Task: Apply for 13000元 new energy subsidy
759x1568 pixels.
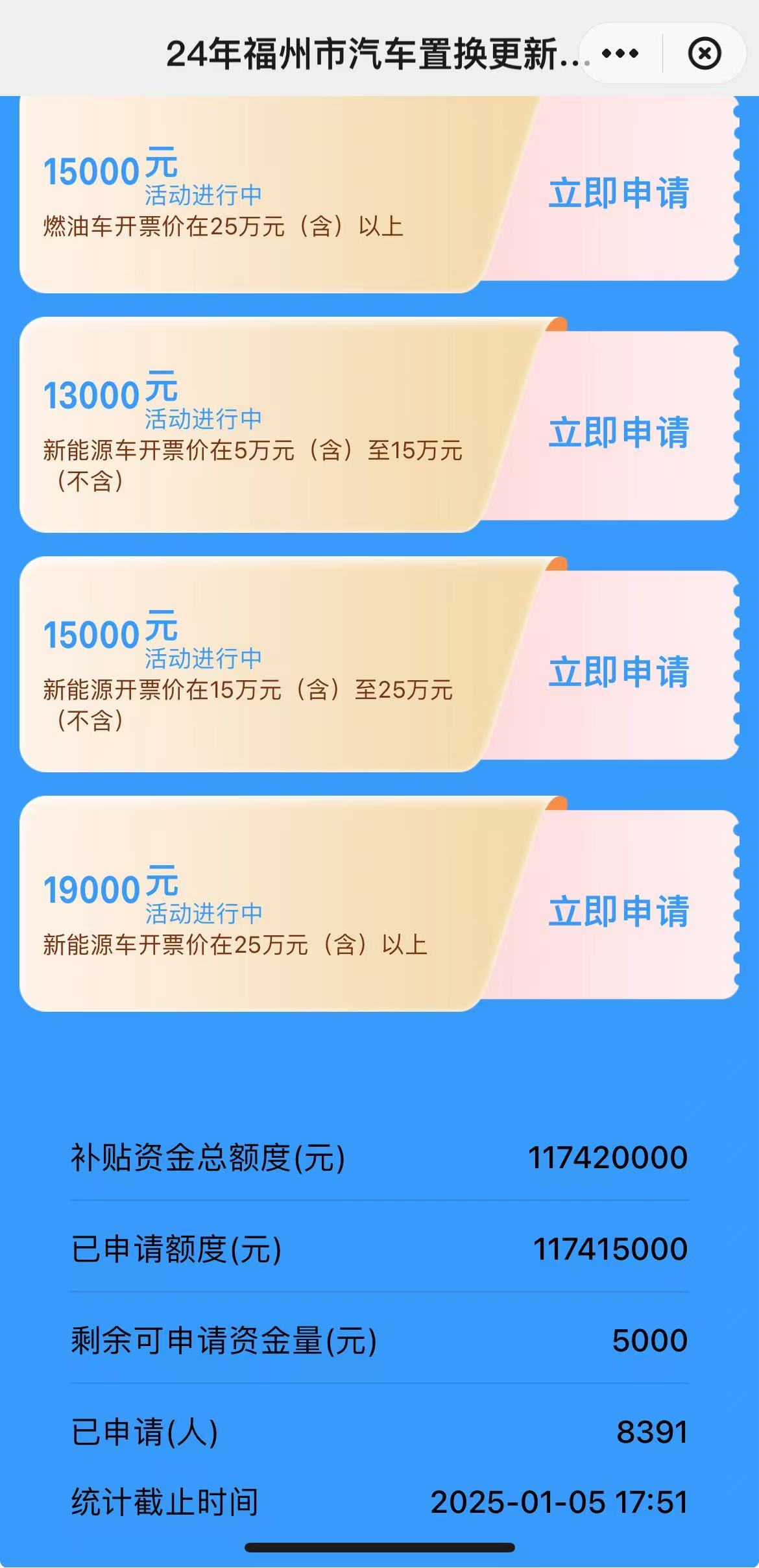Action: (x=618, y=432)
